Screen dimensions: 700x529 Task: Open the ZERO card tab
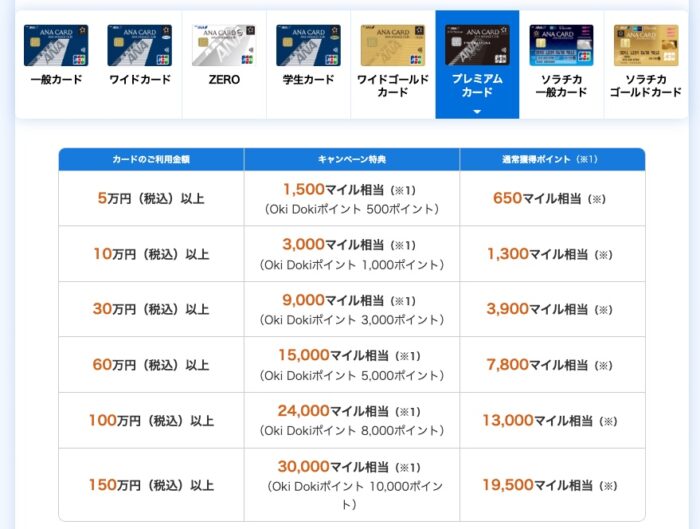(224, 62)
